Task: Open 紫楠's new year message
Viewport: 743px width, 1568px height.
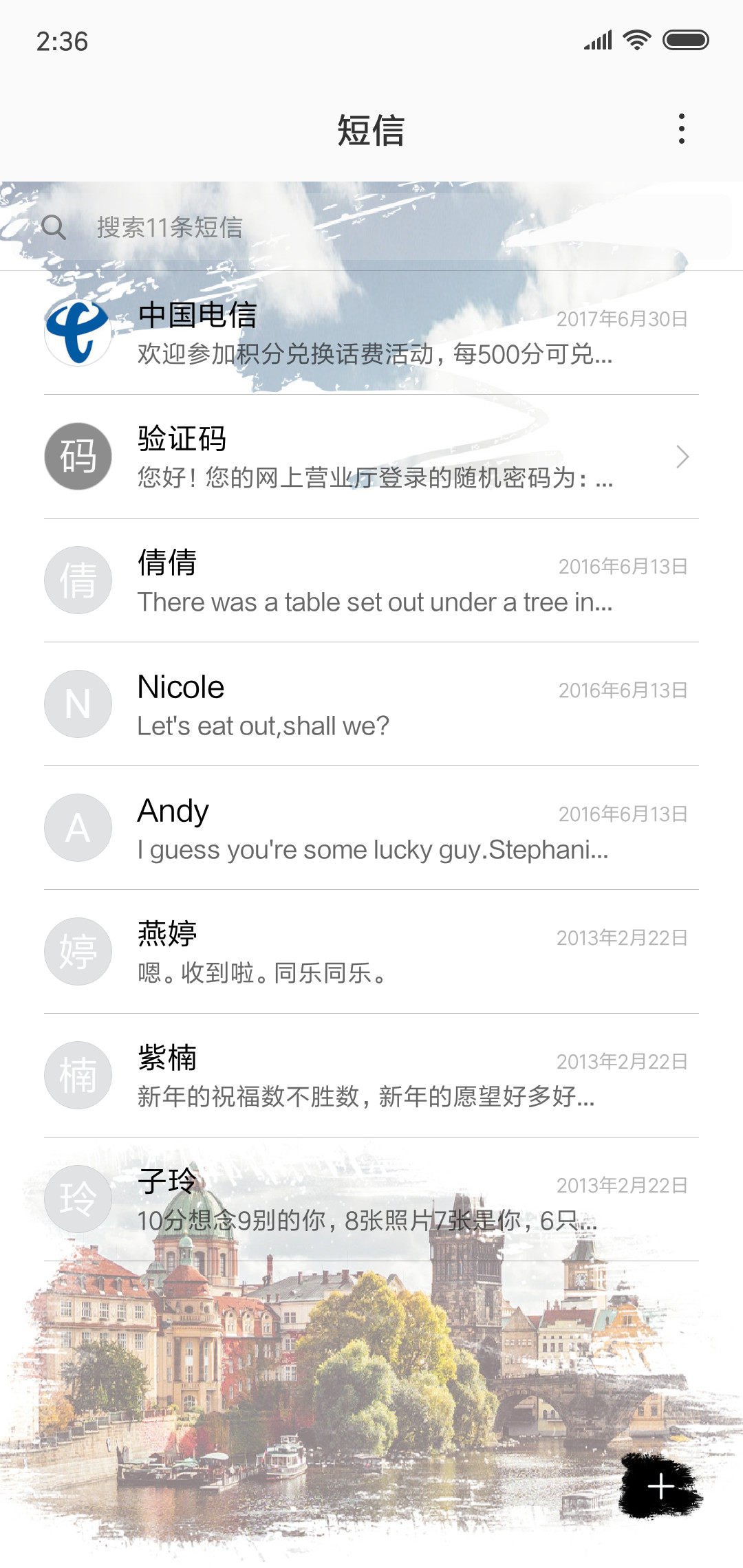Action: click(371, 1076)
